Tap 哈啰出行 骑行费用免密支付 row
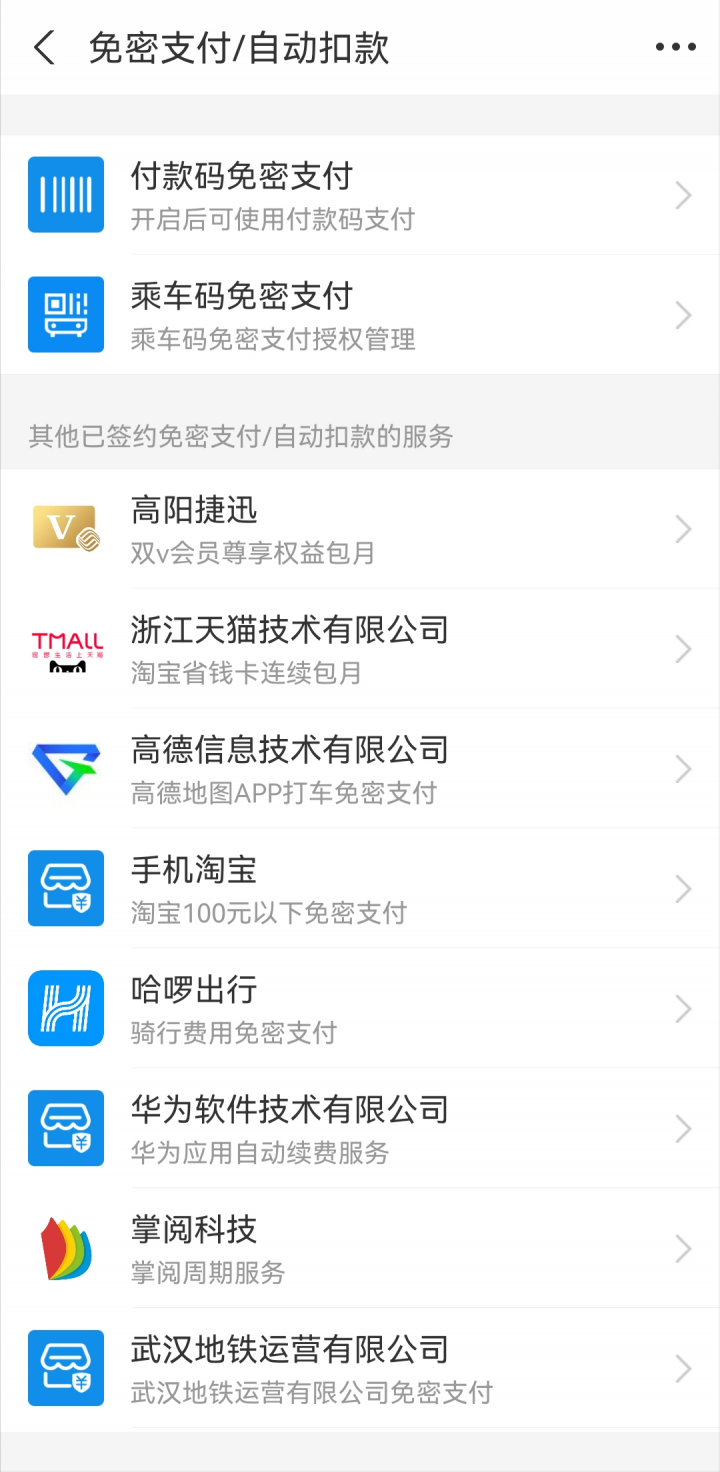720x1472 pixels. tap(360, 1009)
